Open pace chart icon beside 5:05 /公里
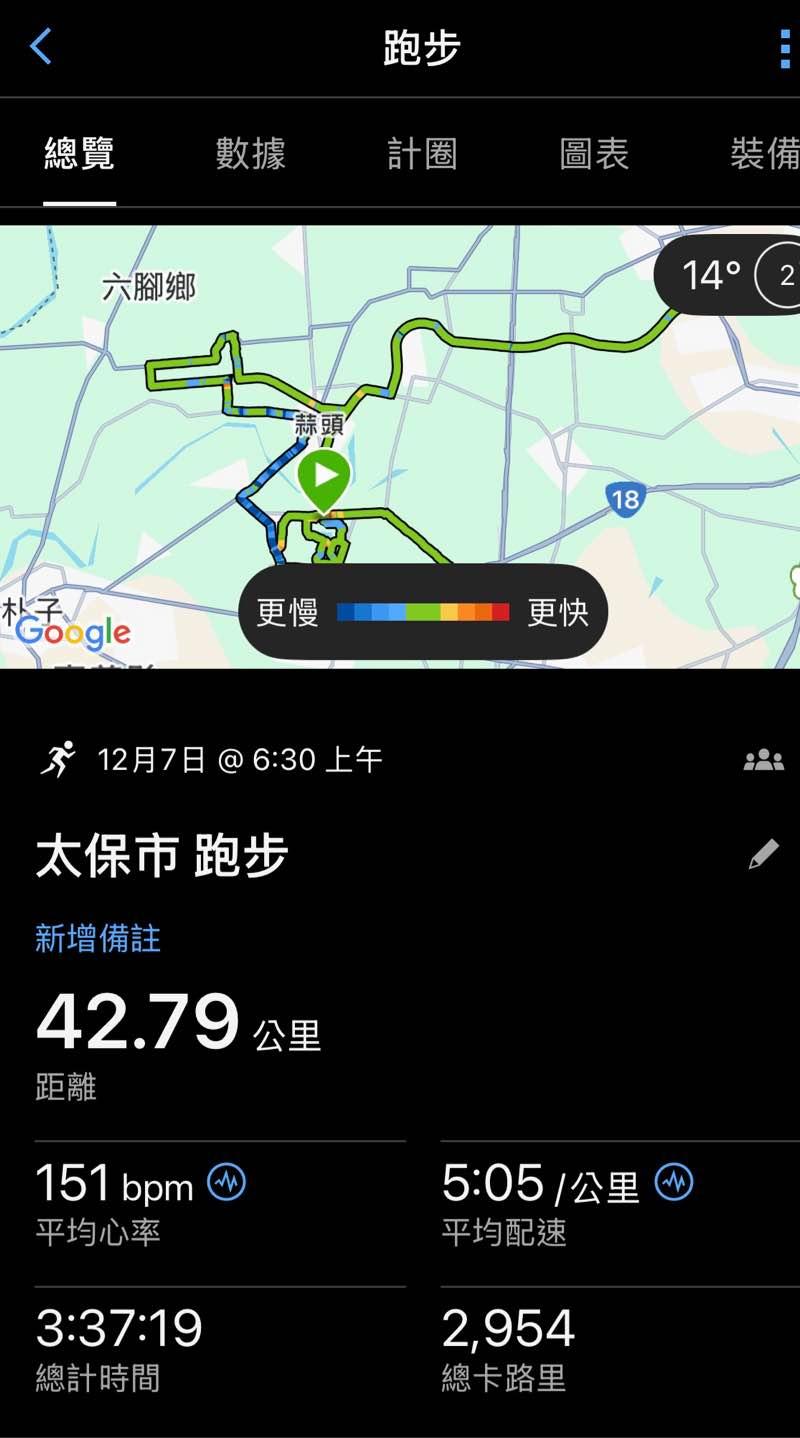Image resolution: width=800 pixels, height=1438 pixels. 674,1183
